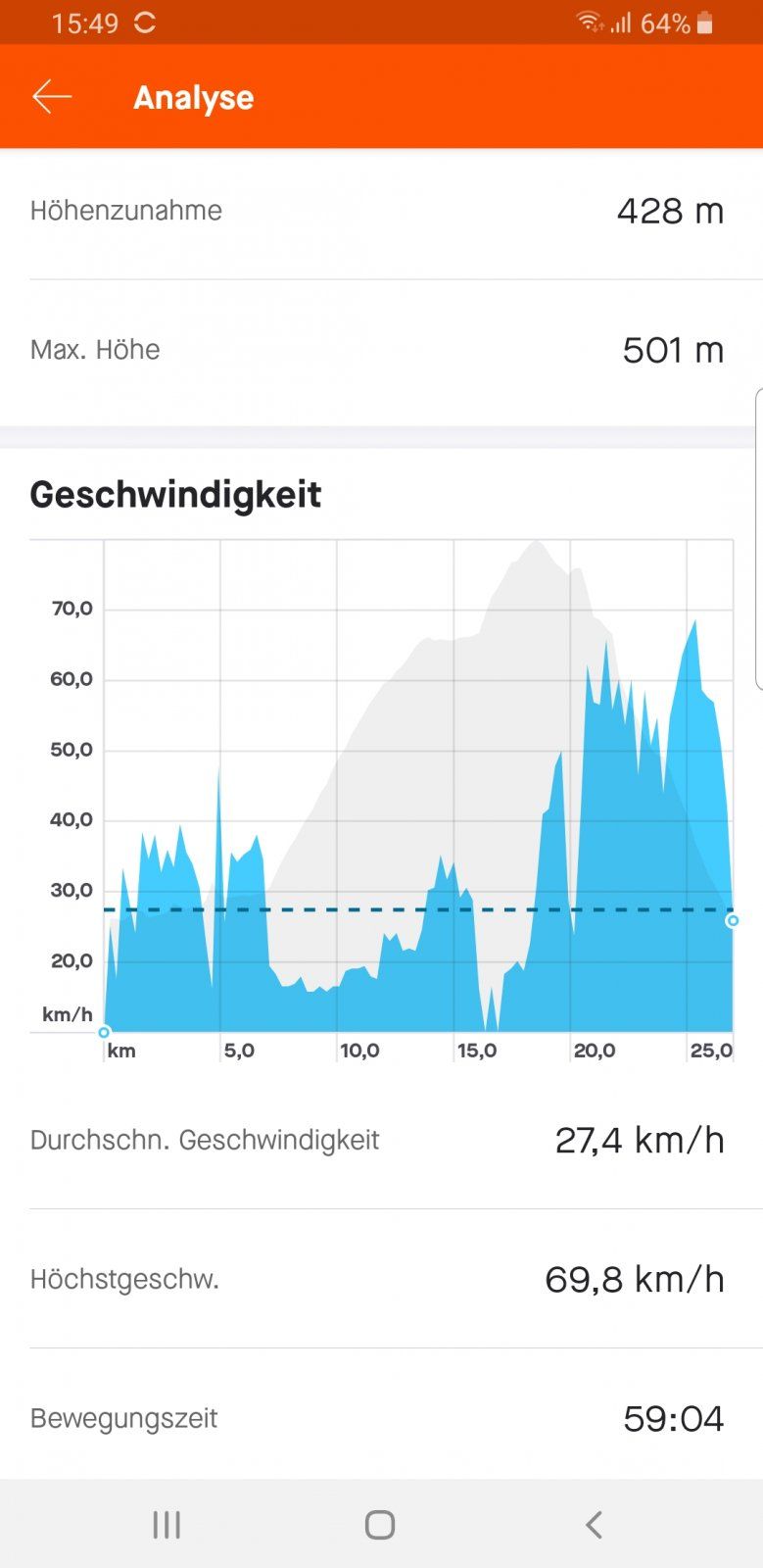Screen dimensions: 763x1568
Task: Tap the Analyse title in the header
Action: tap(193, 96)
